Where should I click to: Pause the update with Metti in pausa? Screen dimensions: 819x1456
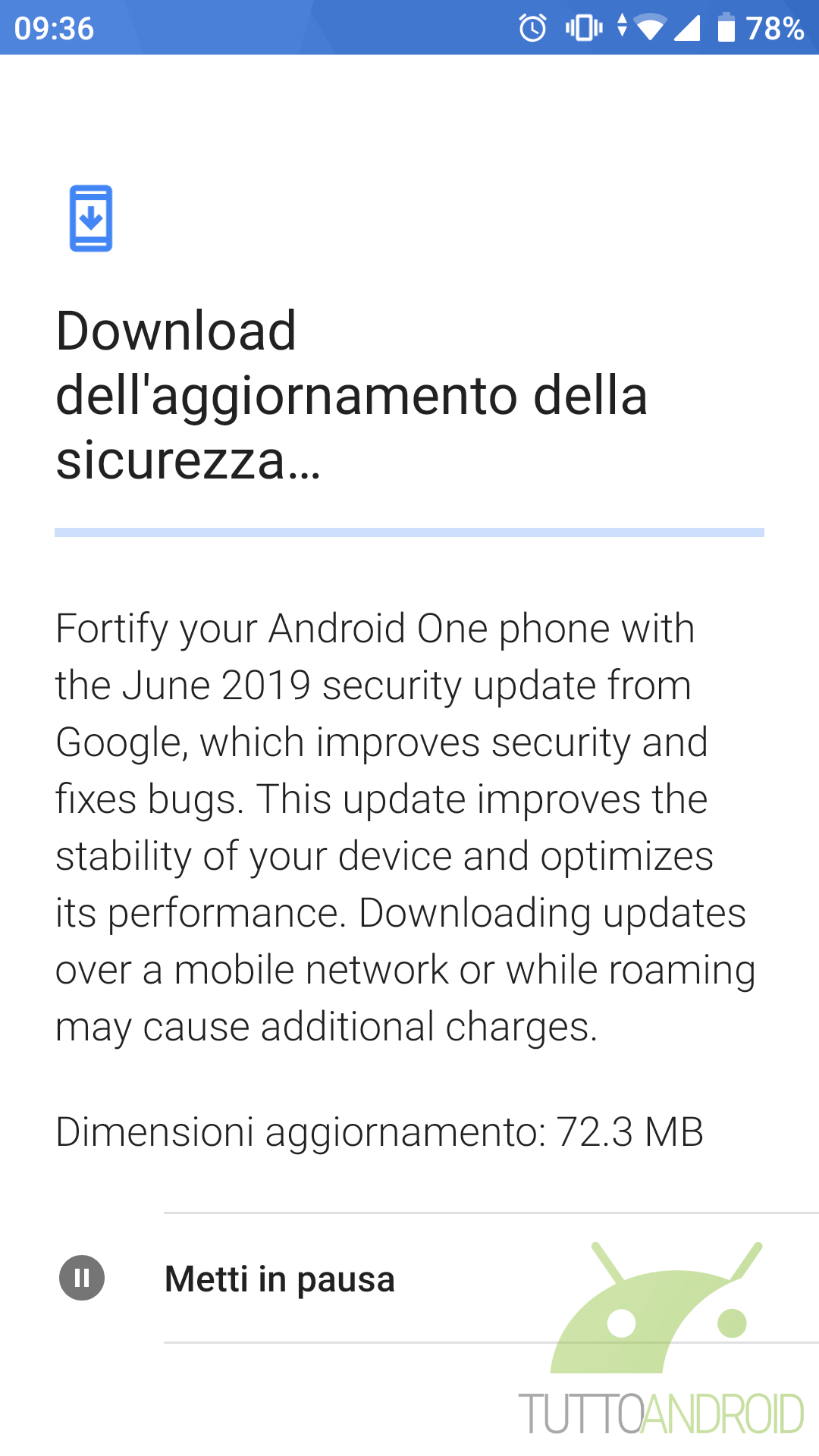click(409, 1279)
